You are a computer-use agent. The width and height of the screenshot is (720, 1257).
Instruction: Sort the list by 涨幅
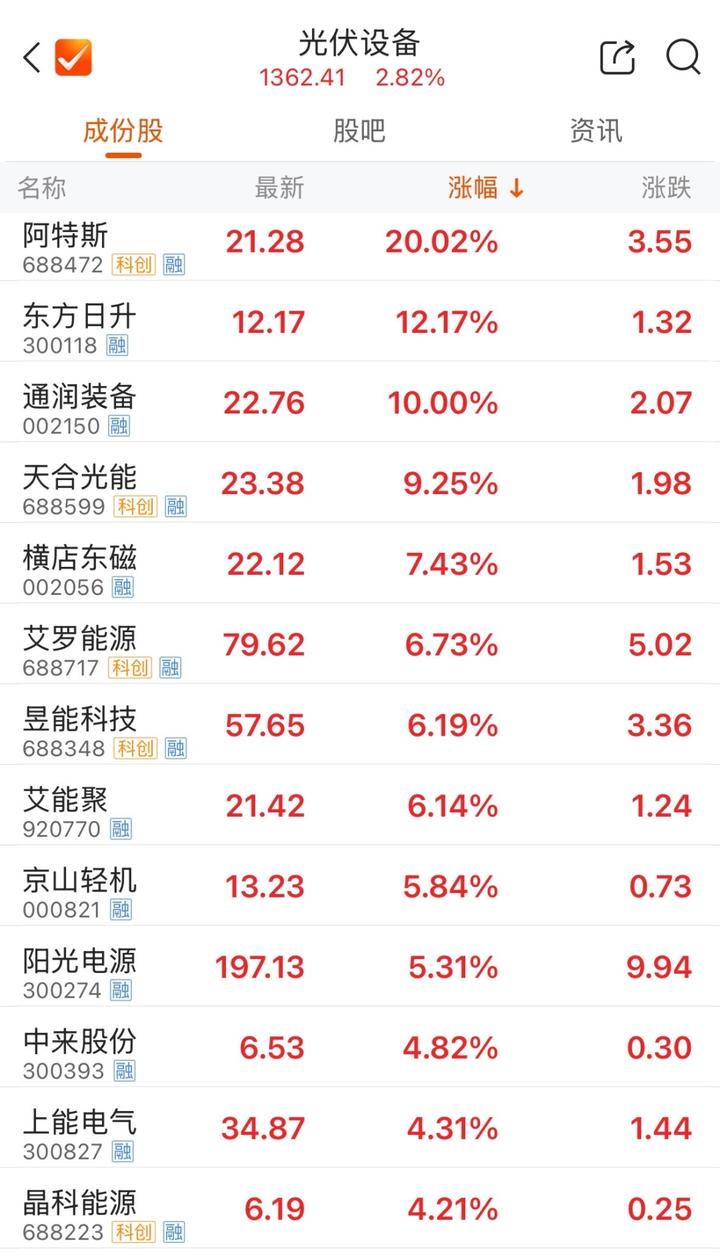pos(486,188)
